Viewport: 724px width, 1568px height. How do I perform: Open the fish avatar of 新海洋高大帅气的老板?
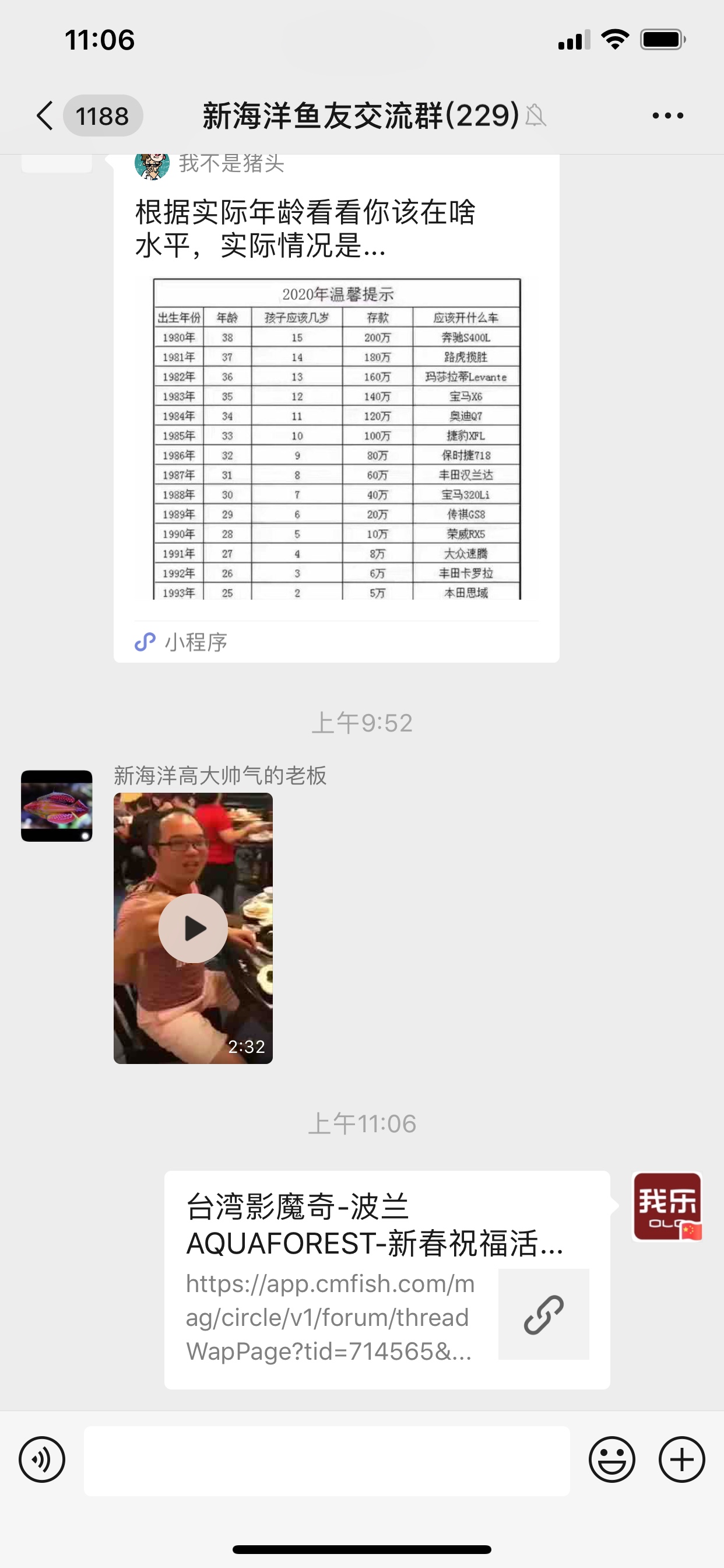point(57,806)
